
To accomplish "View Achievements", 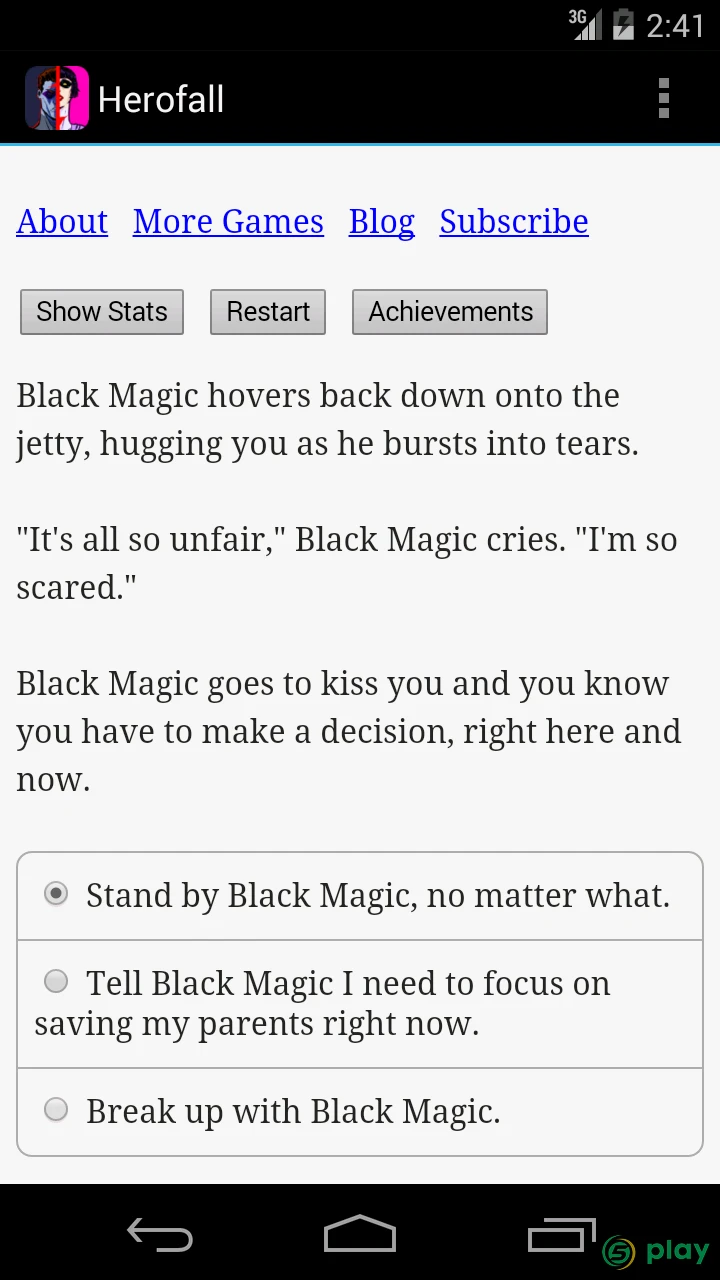I will click(x=450, y=312).
